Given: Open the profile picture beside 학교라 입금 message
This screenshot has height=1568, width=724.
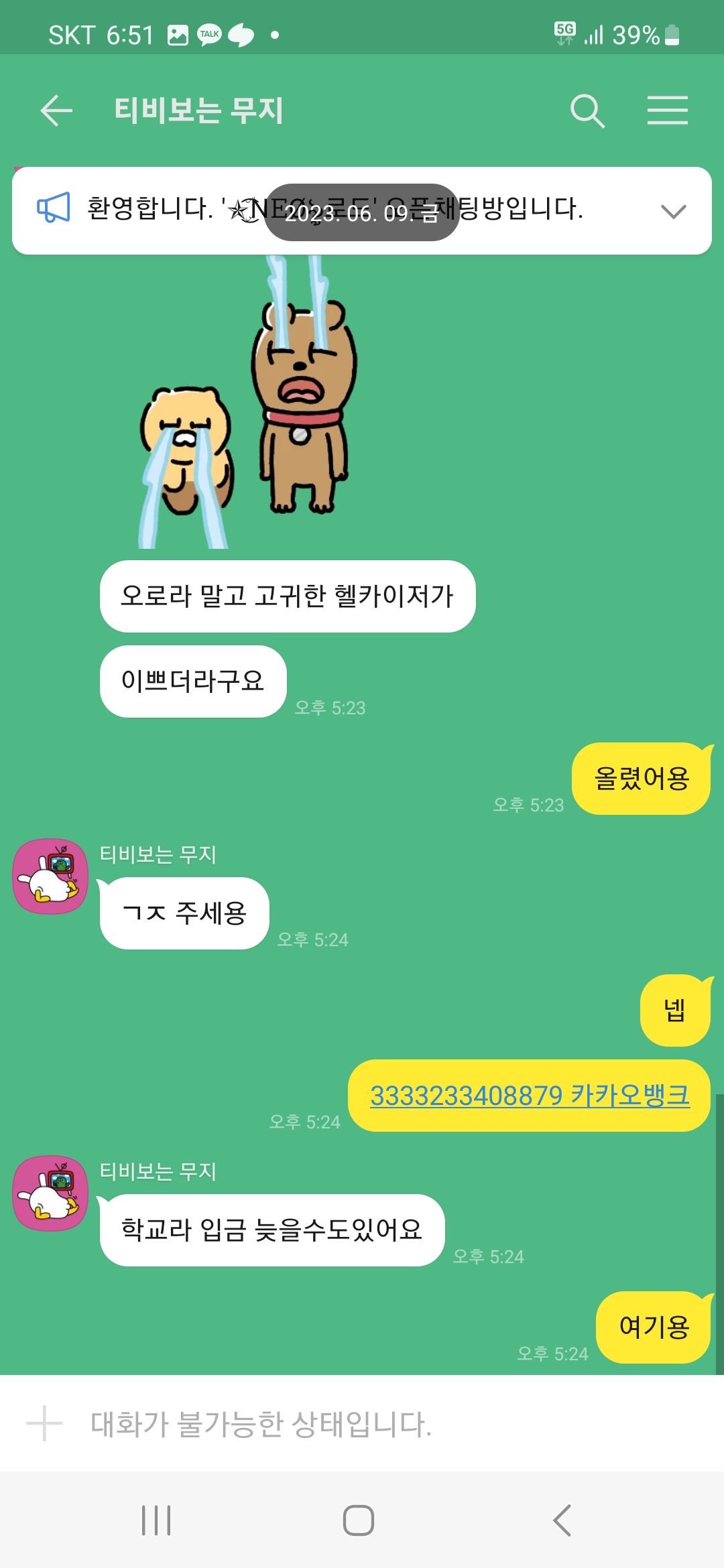Looking at the screenshot, I should (x=51, y=1193).
